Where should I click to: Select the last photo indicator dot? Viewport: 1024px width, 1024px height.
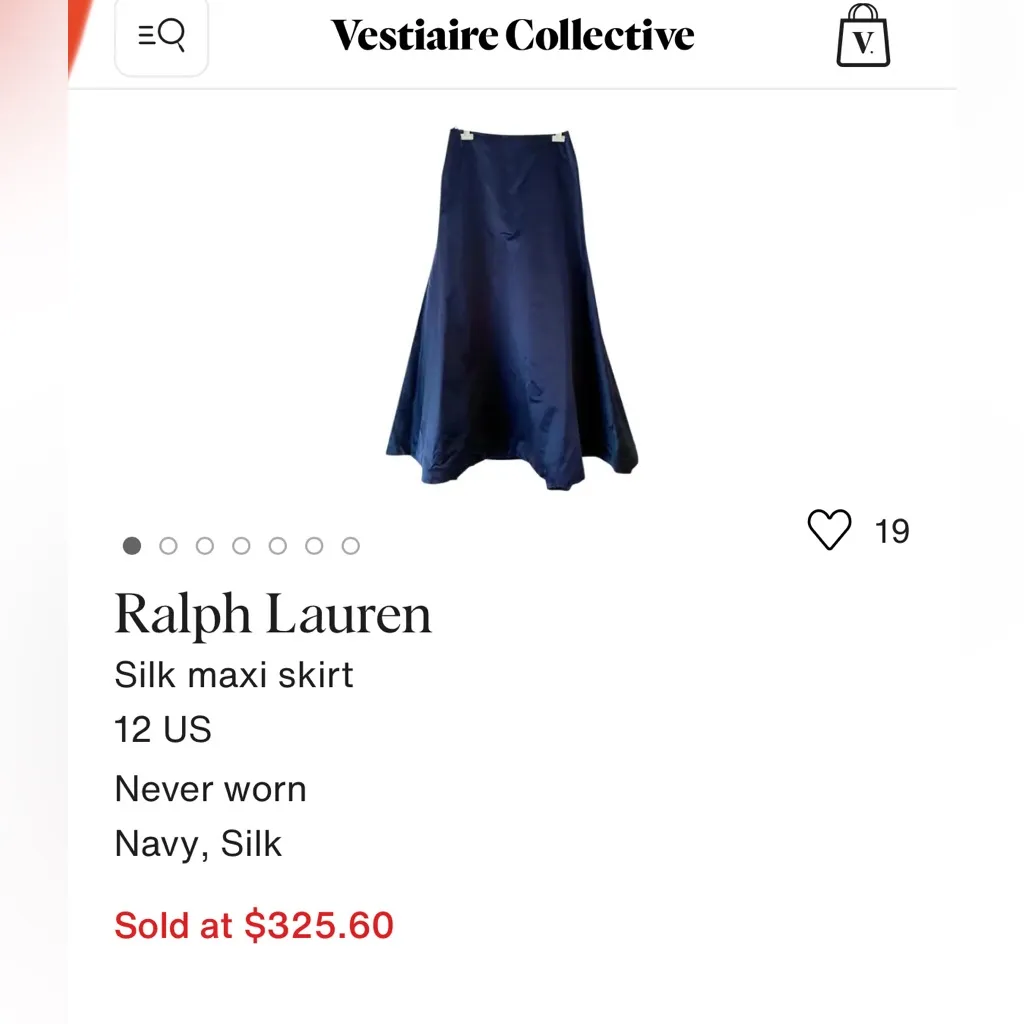[350, 546]
